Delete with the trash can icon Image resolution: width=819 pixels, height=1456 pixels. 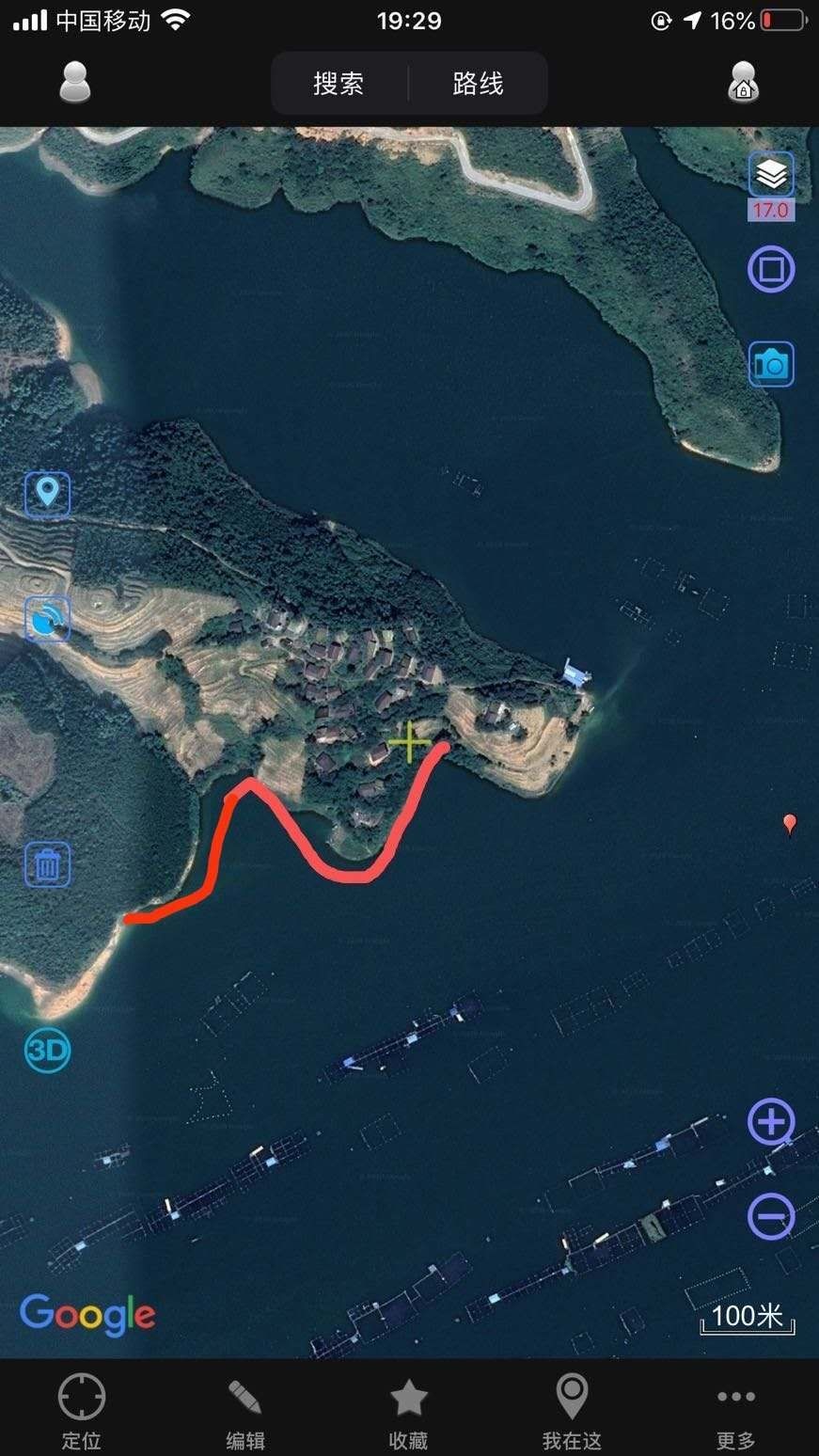[x=47, y=864]
